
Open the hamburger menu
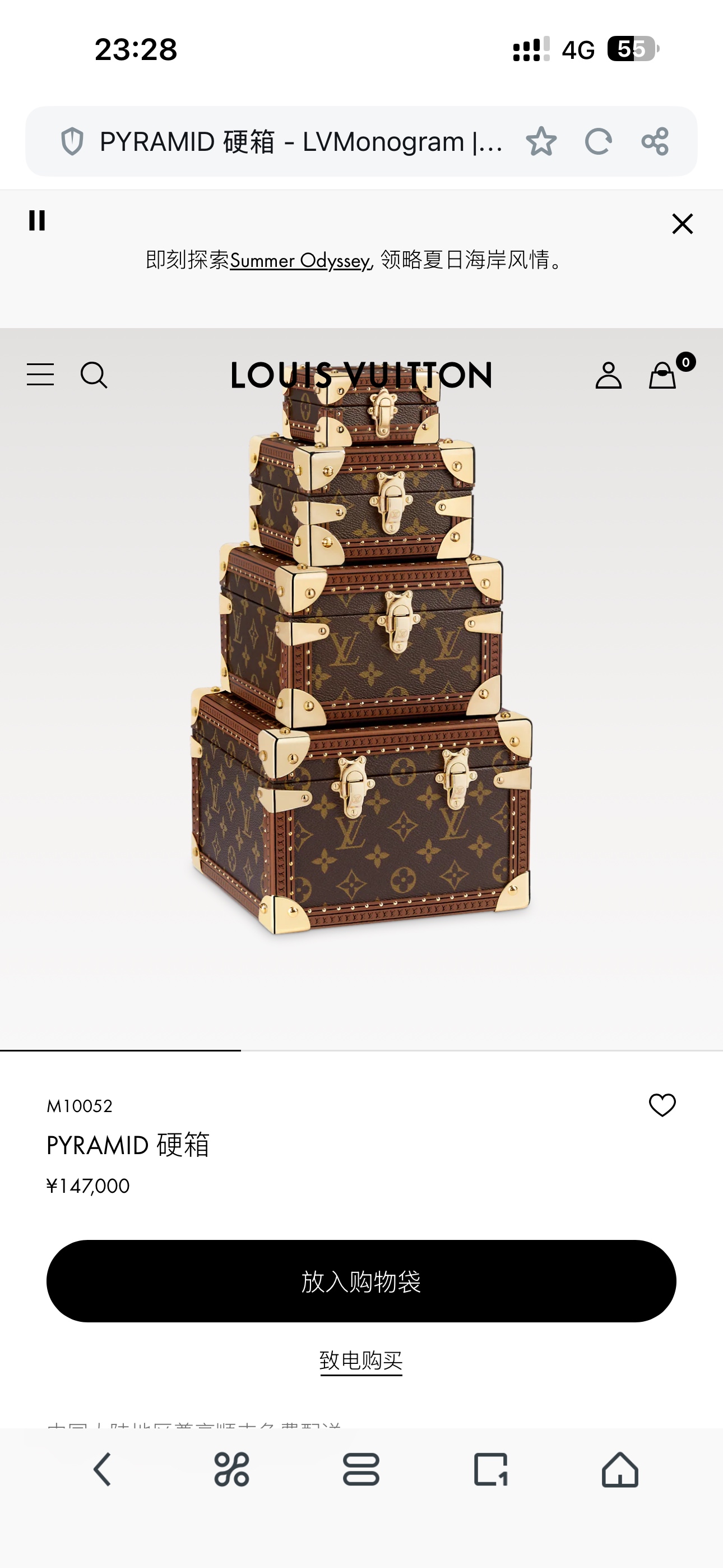pos(40,375)
